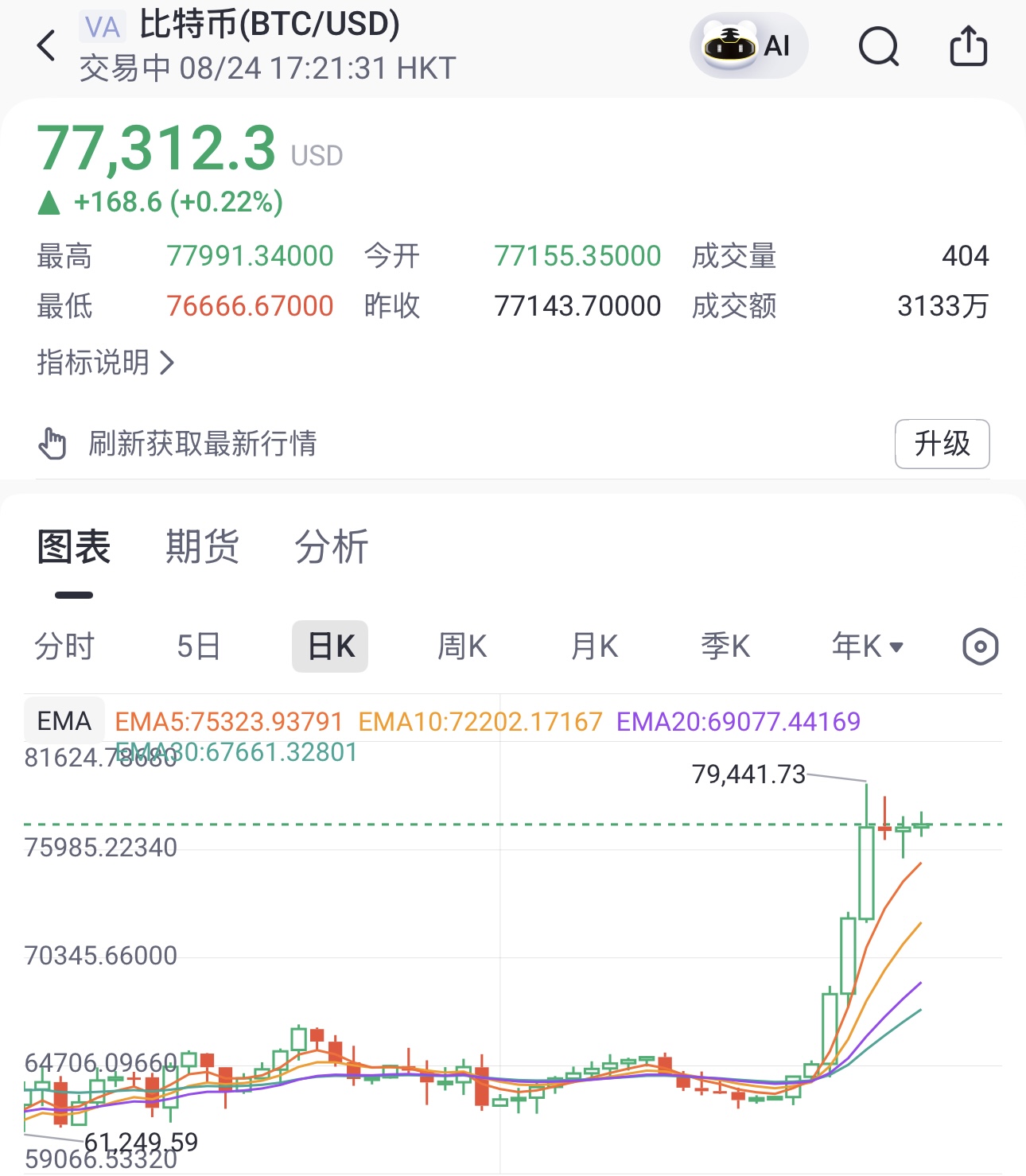Expand the 年K dropdown
The image size is (1026, 1176).
867,646
